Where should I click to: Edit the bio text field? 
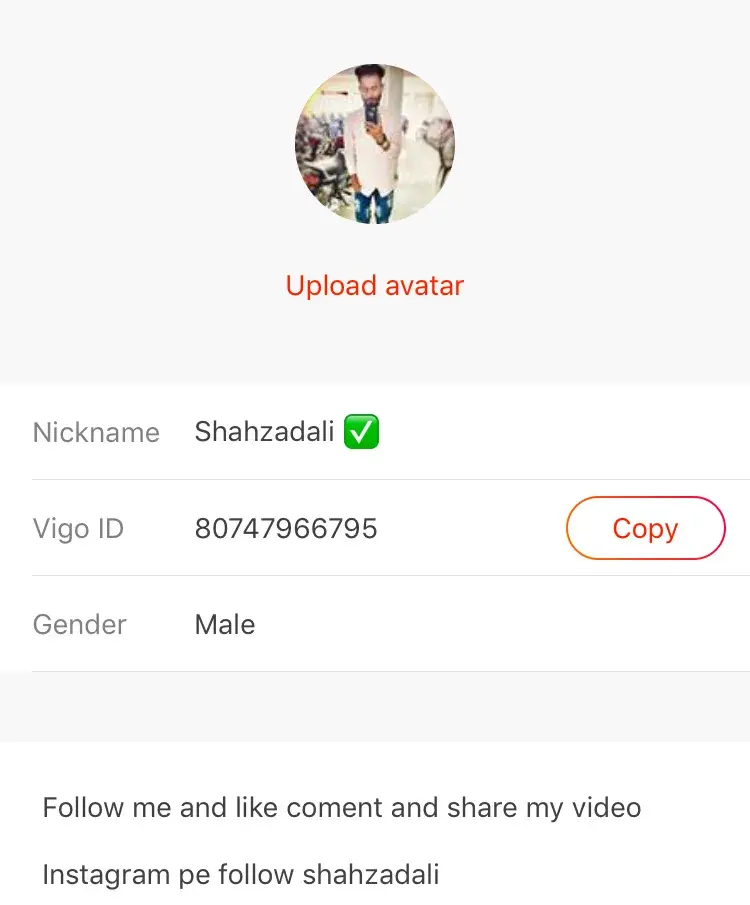point(342,840)
